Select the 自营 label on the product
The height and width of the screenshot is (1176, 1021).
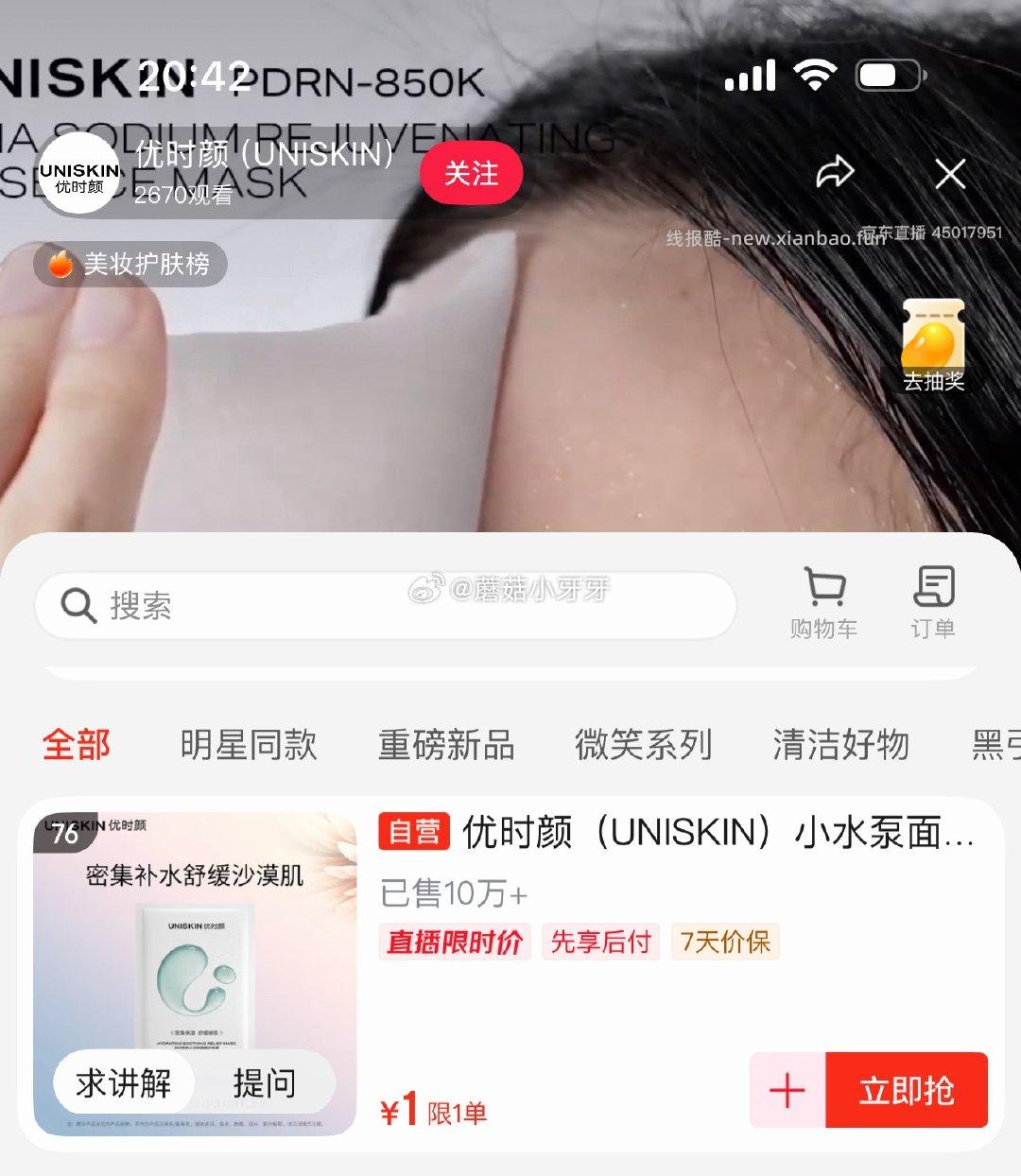click(x=416, y=834)
